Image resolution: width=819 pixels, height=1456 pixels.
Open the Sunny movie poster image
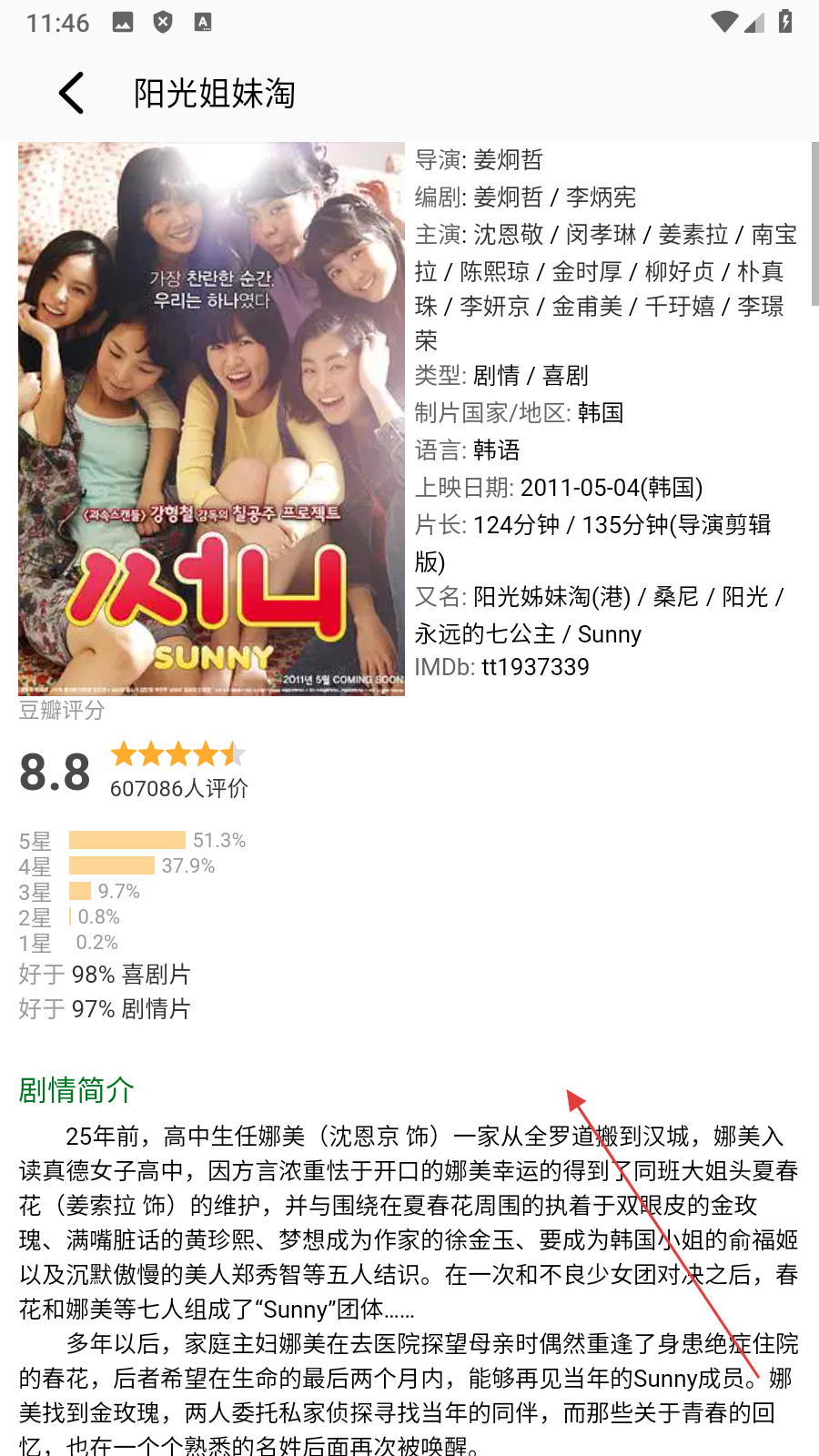[211, 420]
